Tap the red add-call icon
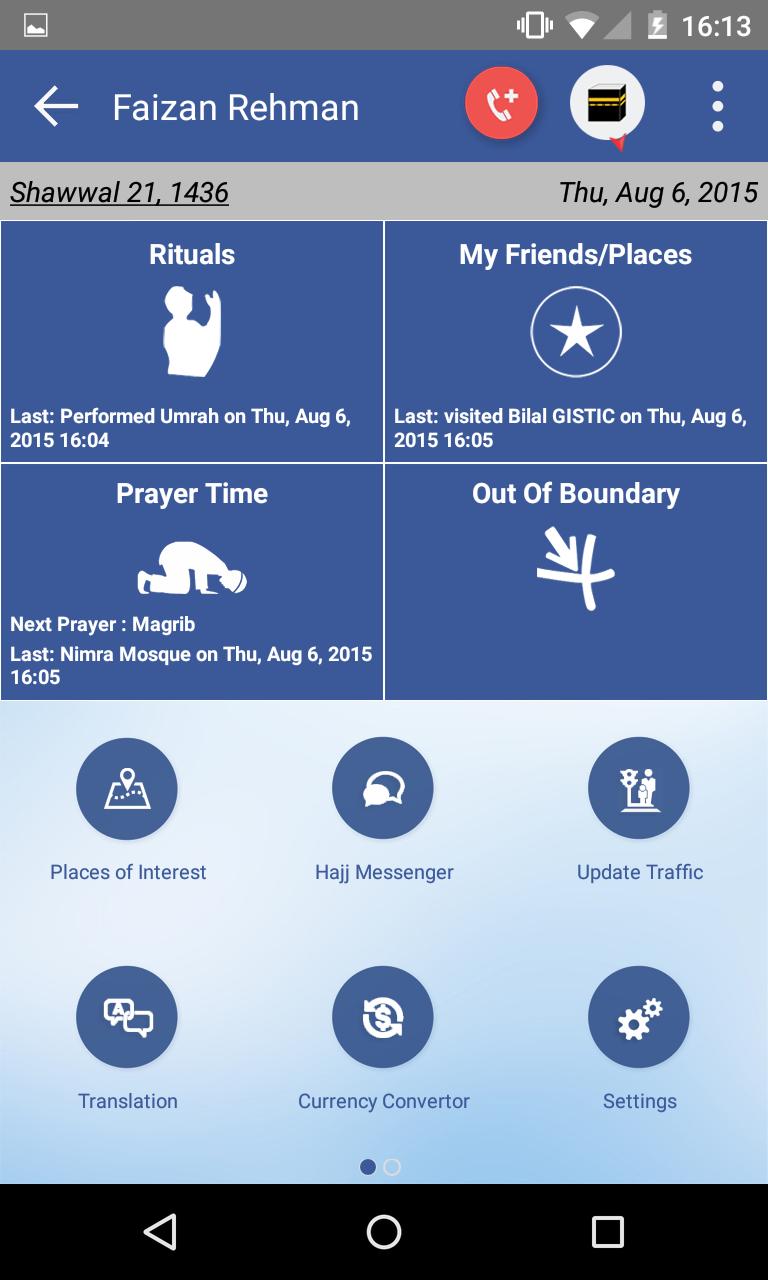Viewport: 768px width, 1280px height. click(x=502, y=102)
